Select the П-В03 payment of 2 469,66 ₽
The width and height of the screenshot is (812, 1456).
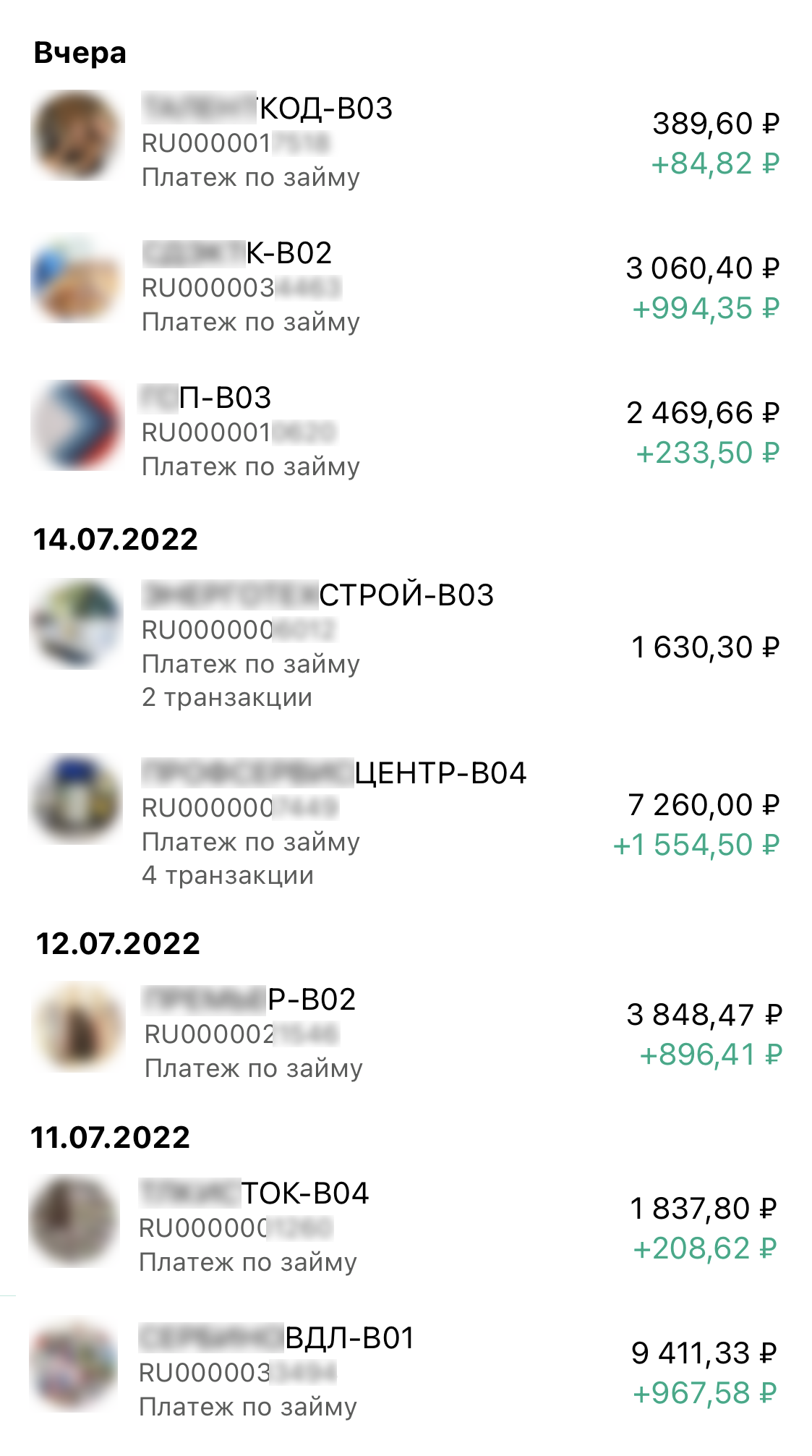point(405,432)
